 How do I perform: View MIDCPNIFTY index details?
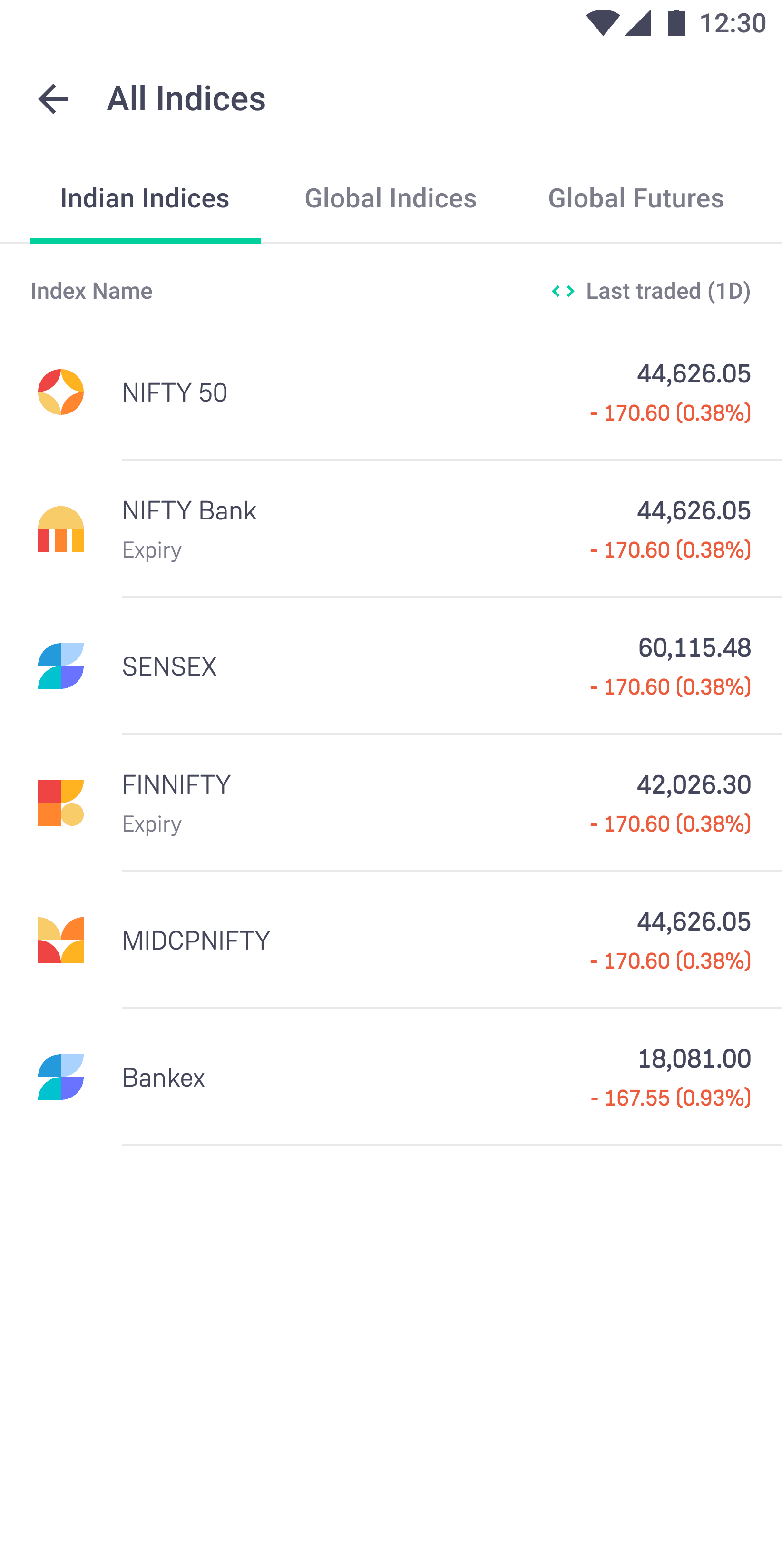[x=391, y=940]
